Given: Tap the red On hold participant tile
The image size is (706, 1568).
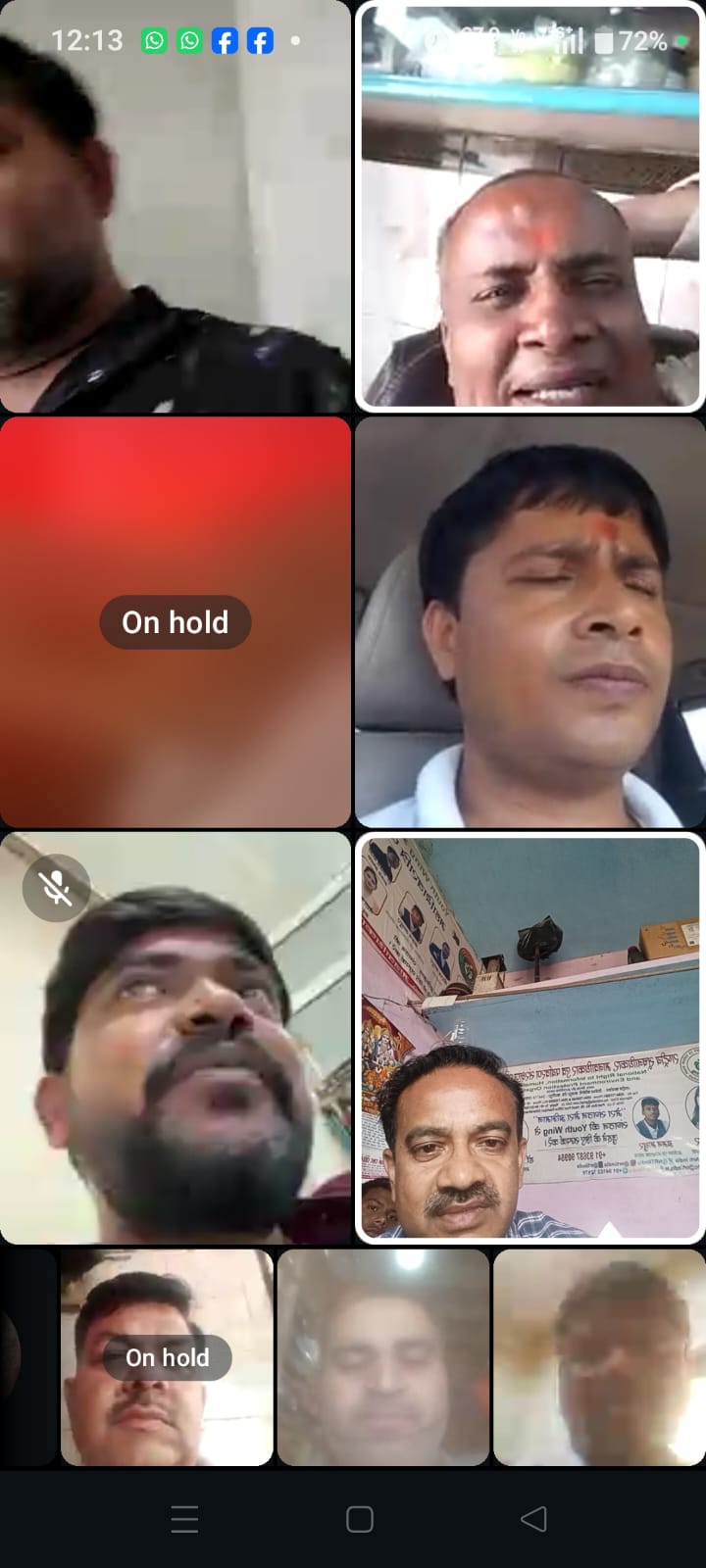Looking at the screenshot, I should [x=176, y=621].
